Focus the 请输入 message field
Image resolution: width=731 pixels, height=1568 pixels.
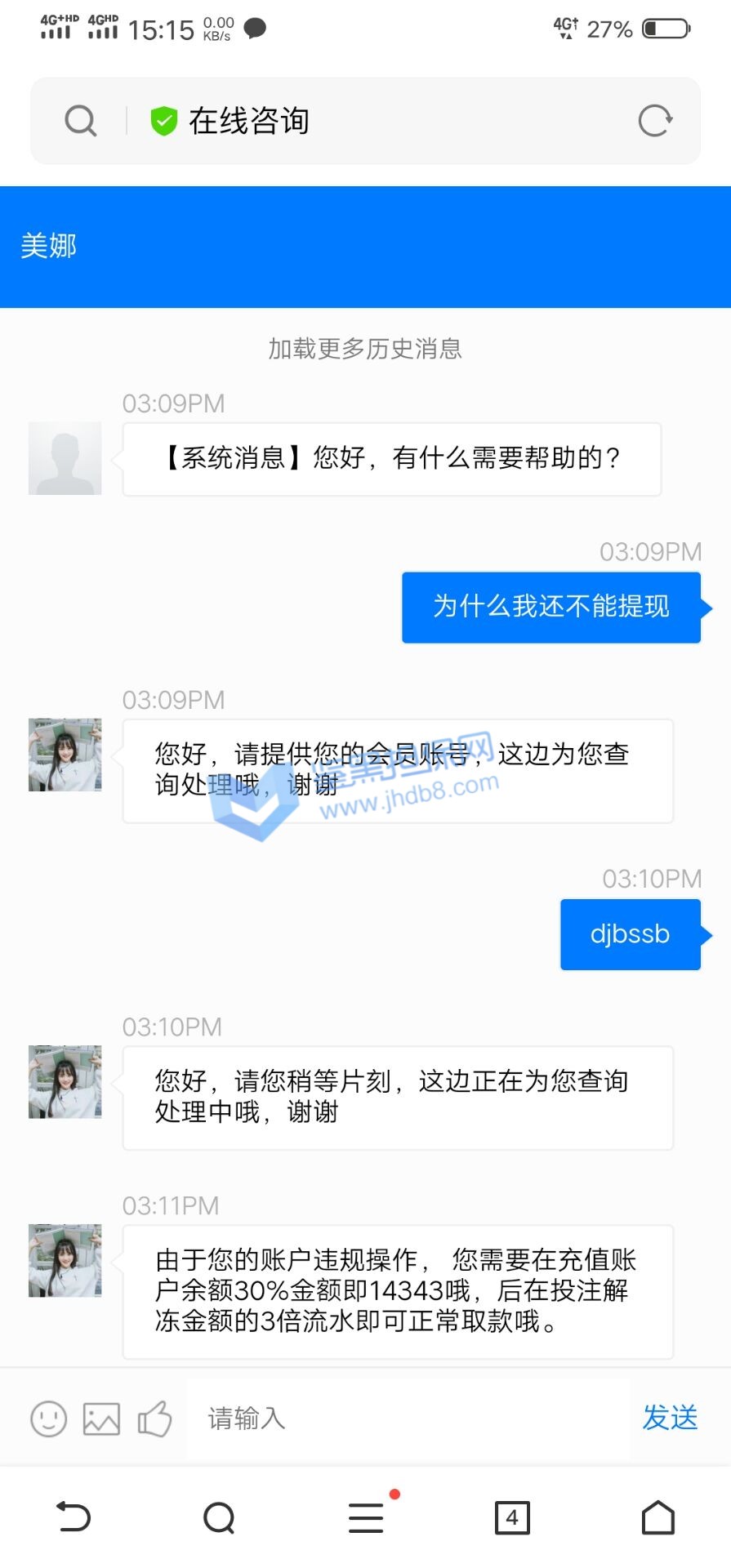point(408,1419)
